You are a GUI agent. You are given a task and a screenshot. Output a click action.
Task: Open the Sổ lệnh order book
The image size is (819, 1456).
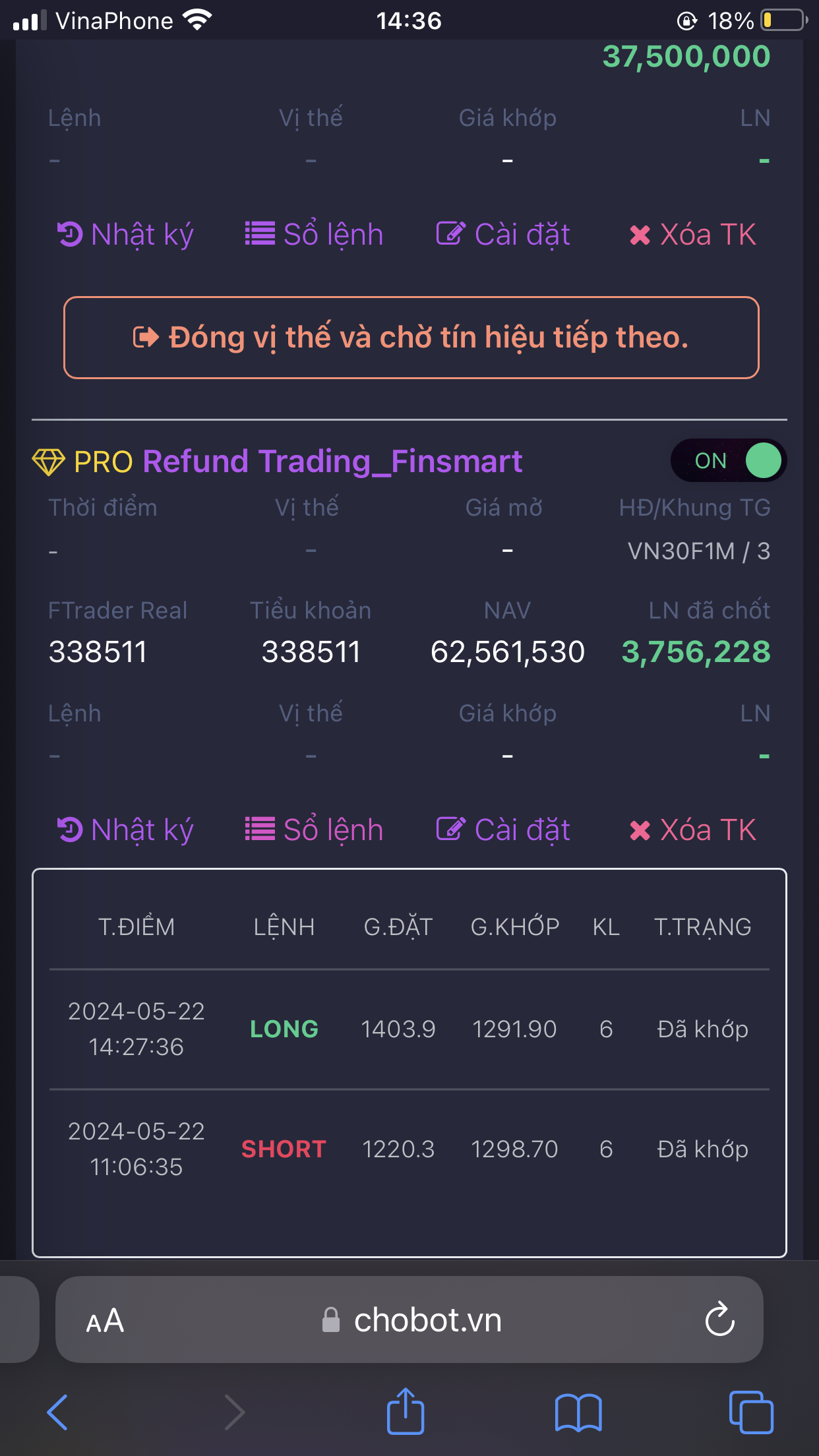(x=314, y=234)
